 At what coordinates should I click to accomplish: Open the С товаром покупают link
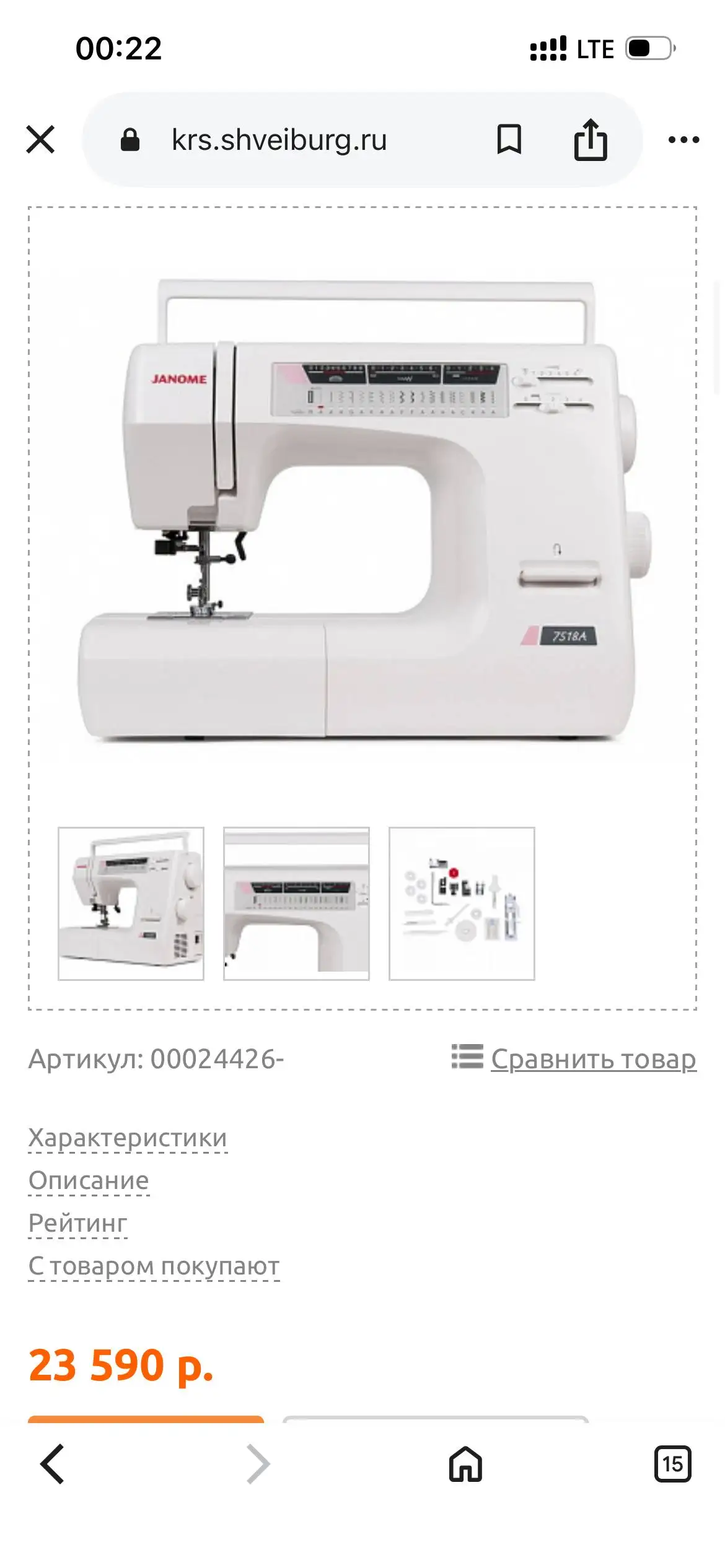coord(154,1266)
